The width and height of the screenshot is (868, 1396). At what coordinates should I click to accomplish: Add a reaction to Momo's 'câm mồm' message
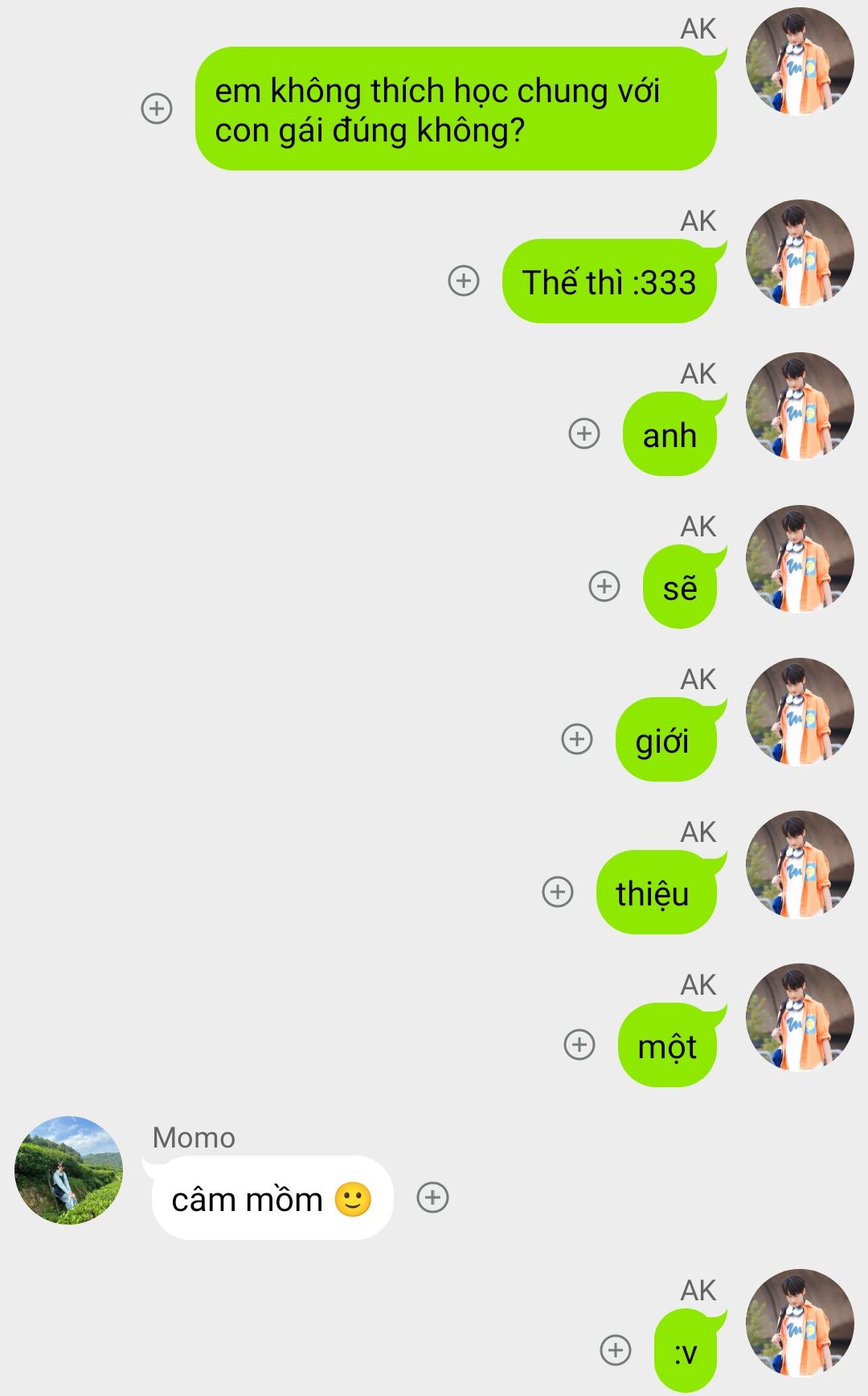coord(432,1197)
